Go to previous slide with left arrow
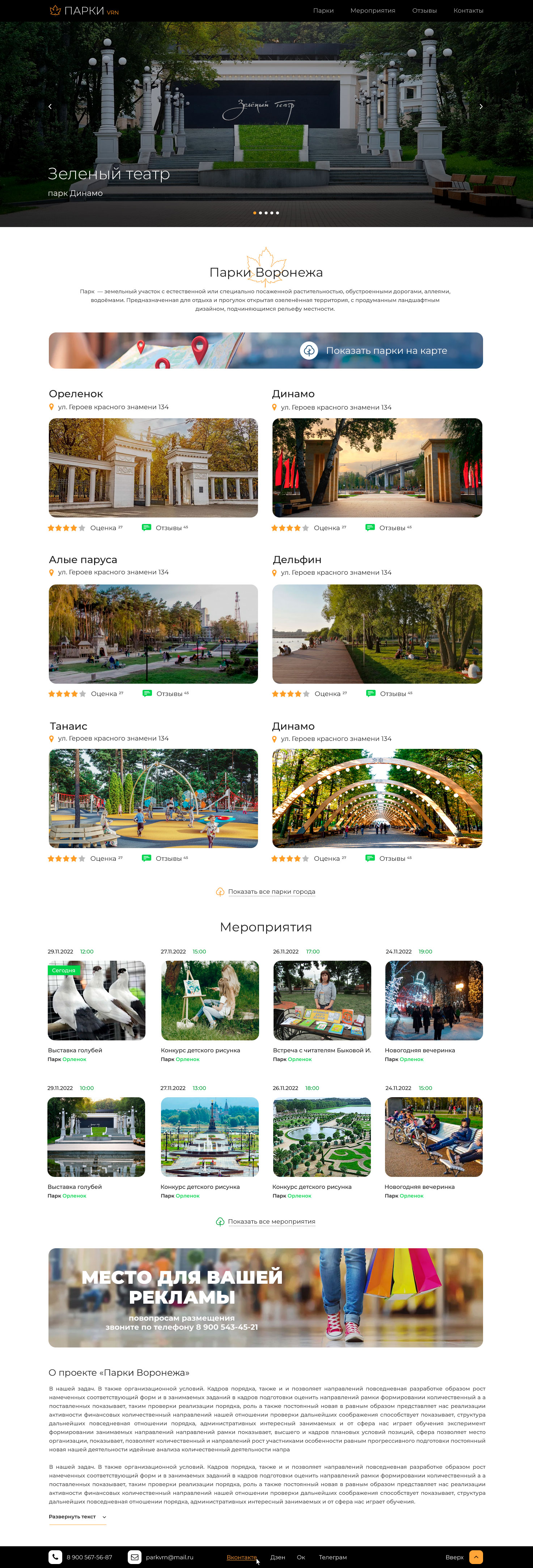 click(50, 106)
